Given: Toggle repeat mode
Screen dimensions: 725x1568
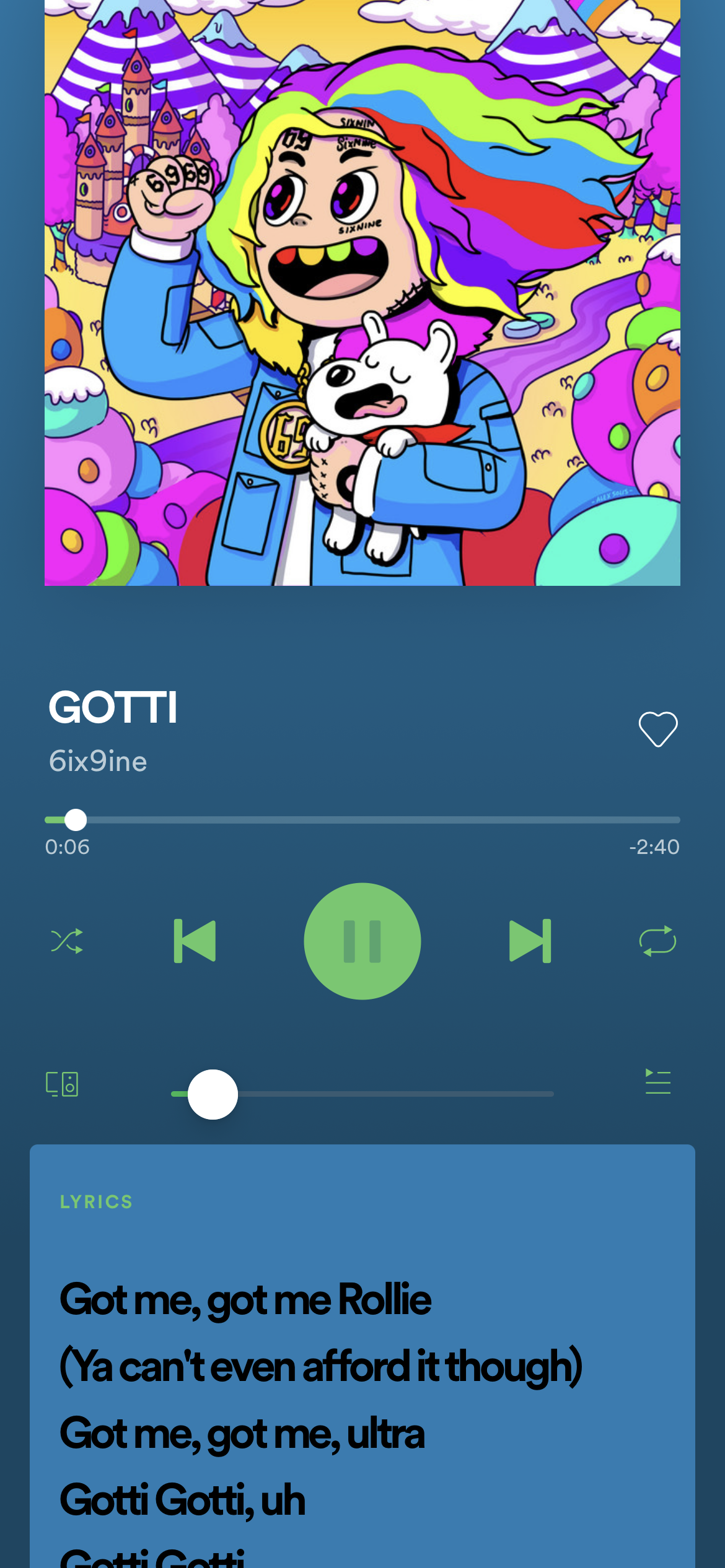Looking at the screenshot, I should point(657,941).
